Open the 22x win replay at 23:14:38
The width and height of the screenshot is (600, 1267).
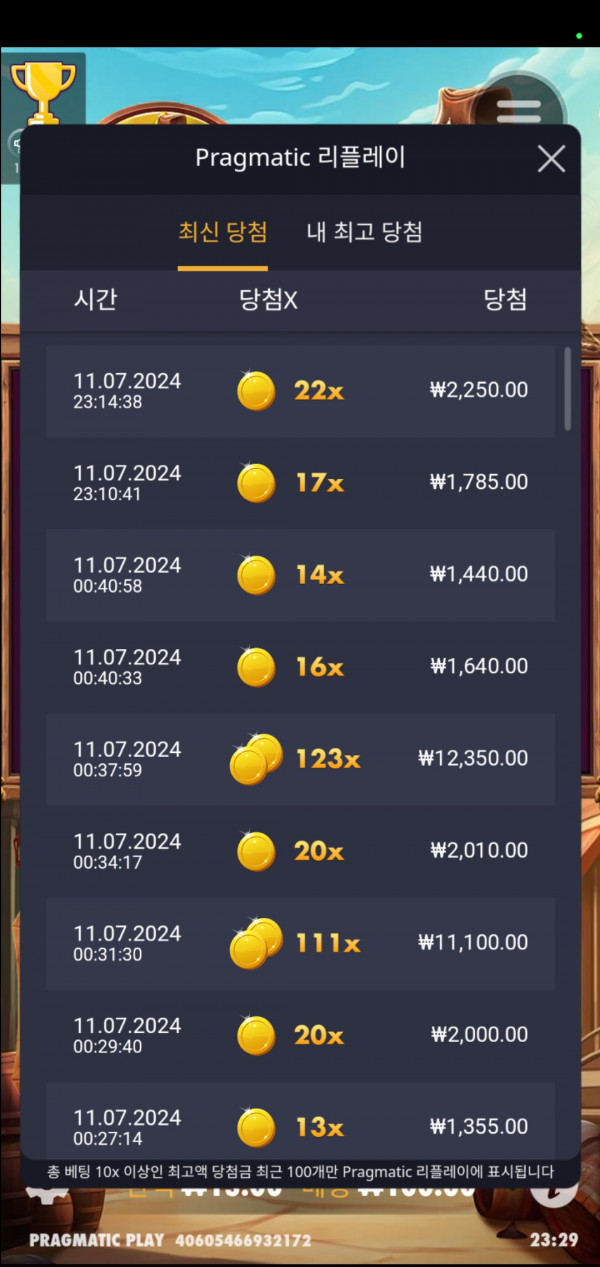[300, 391]
